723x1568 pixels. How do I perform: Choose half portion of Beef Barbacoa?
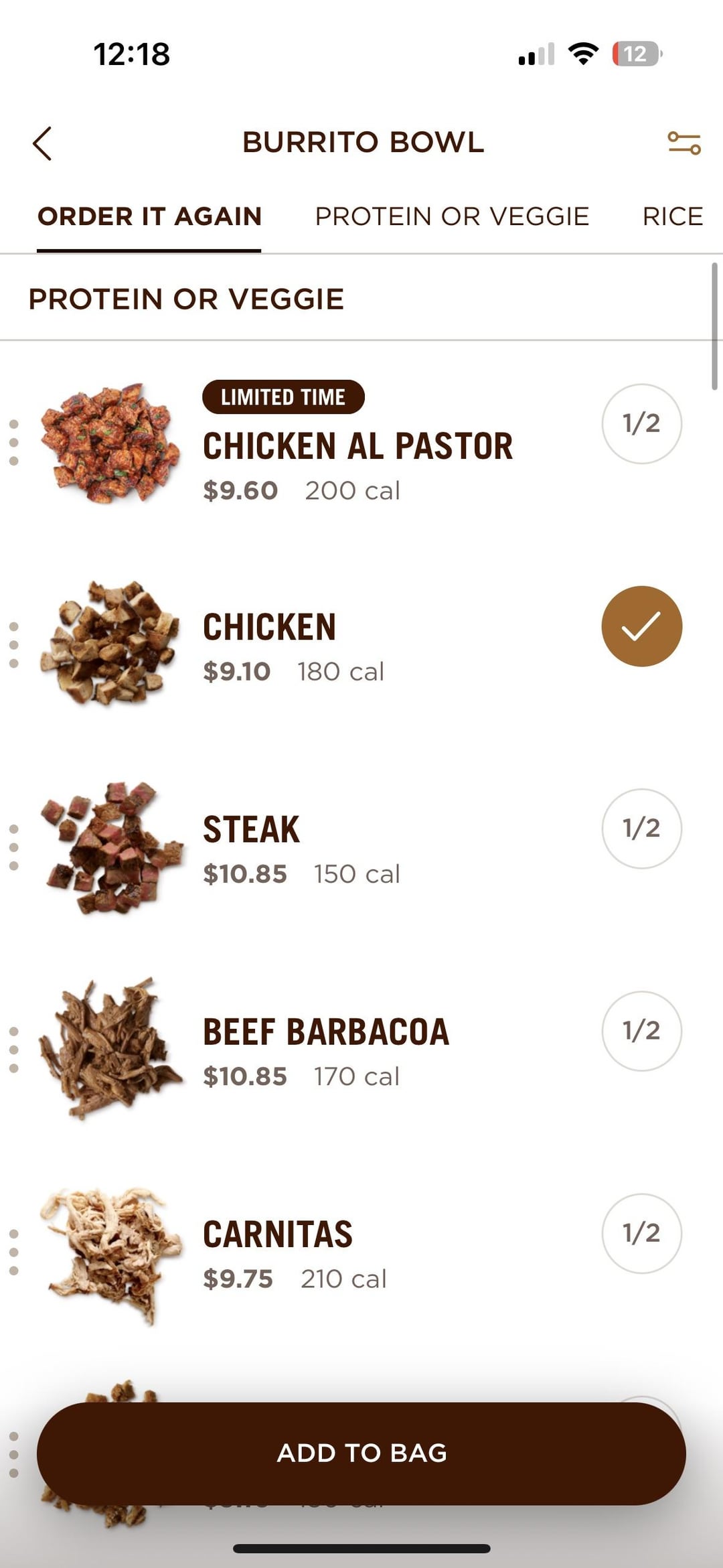(641, 1031)
